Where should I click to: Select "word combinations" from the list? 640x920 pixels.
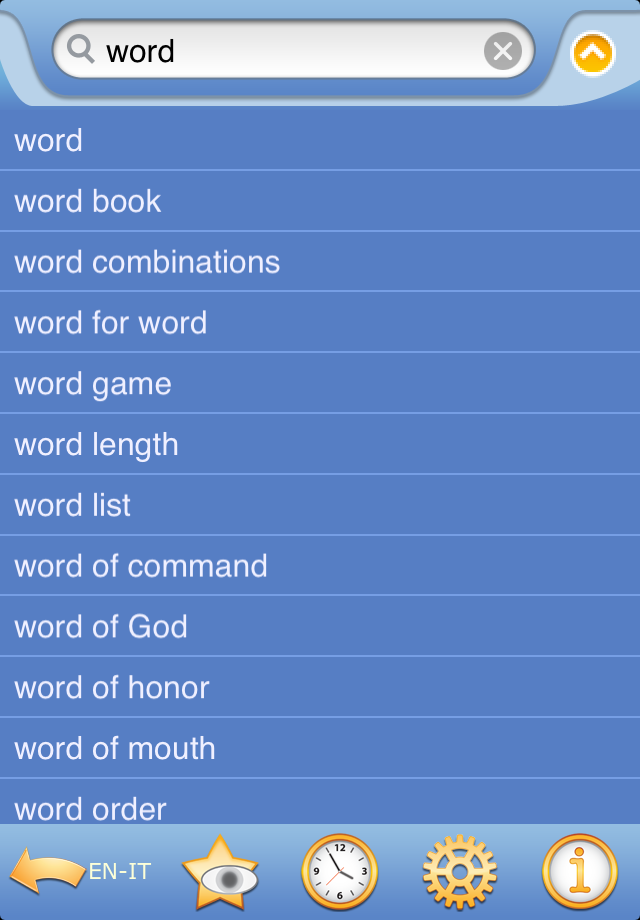click(320, 262)
